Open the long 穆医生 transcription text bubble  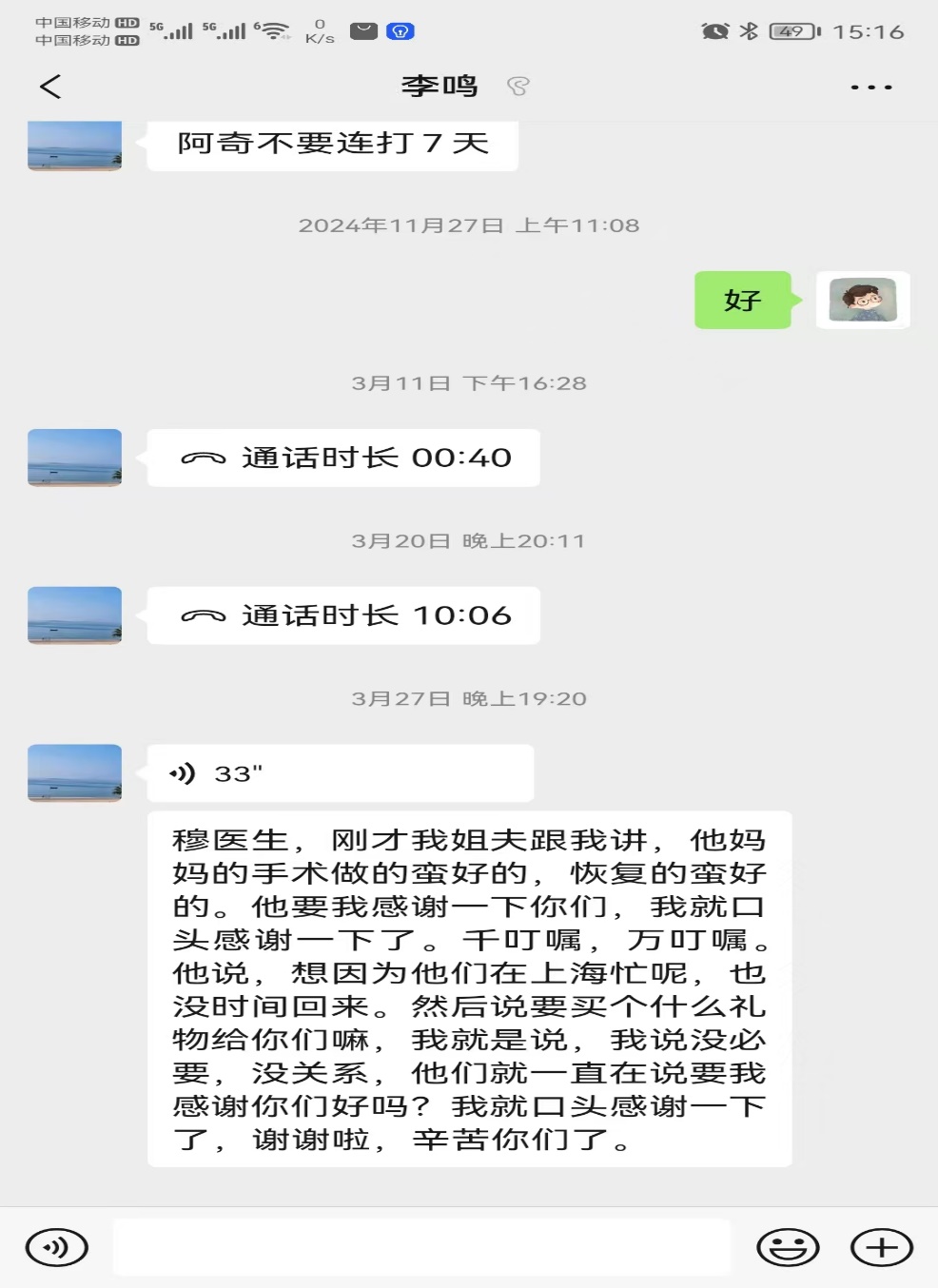pyautogui.click(x=468, y=989)
